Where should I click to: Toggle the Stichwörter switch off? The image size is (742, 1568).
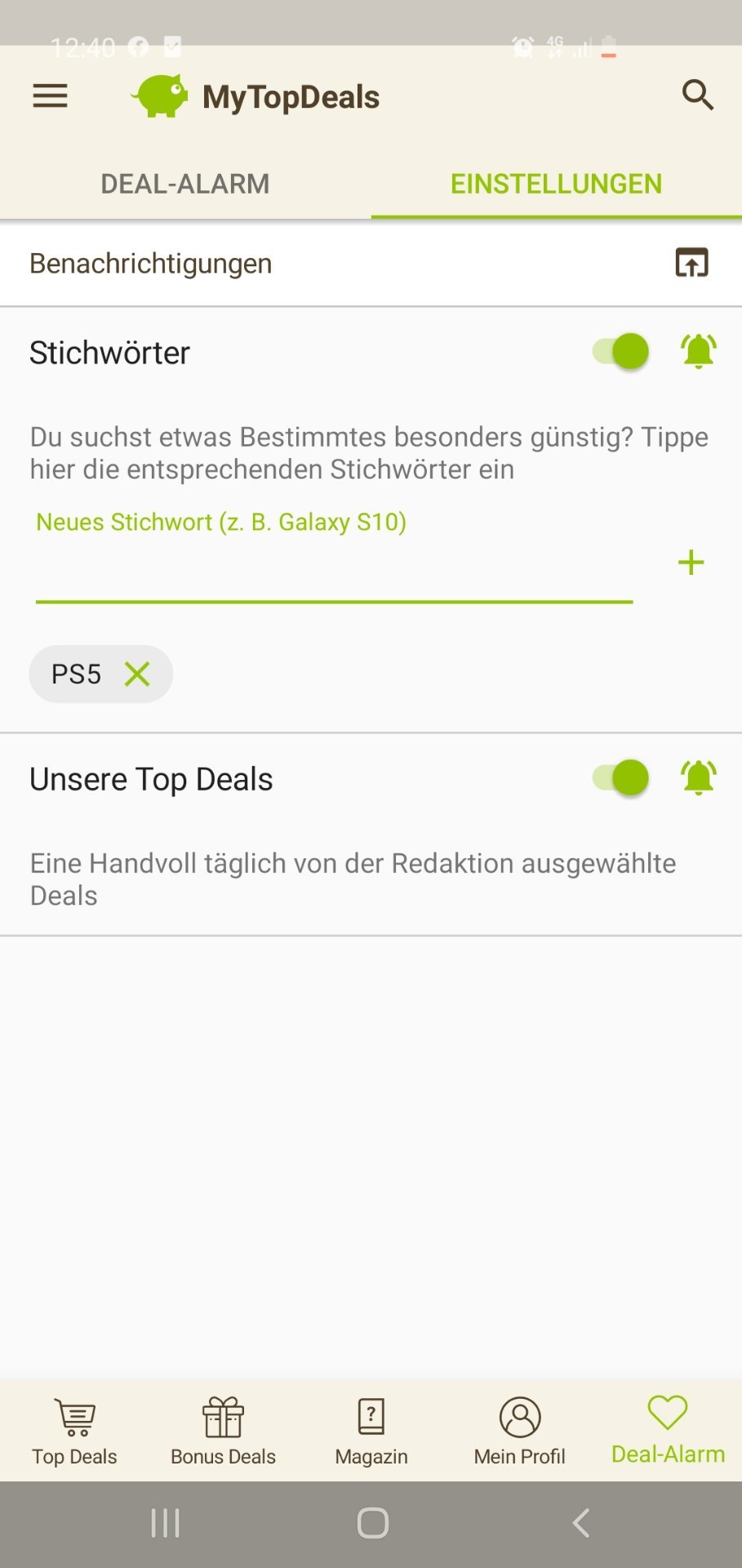click(x=620, y=352)
